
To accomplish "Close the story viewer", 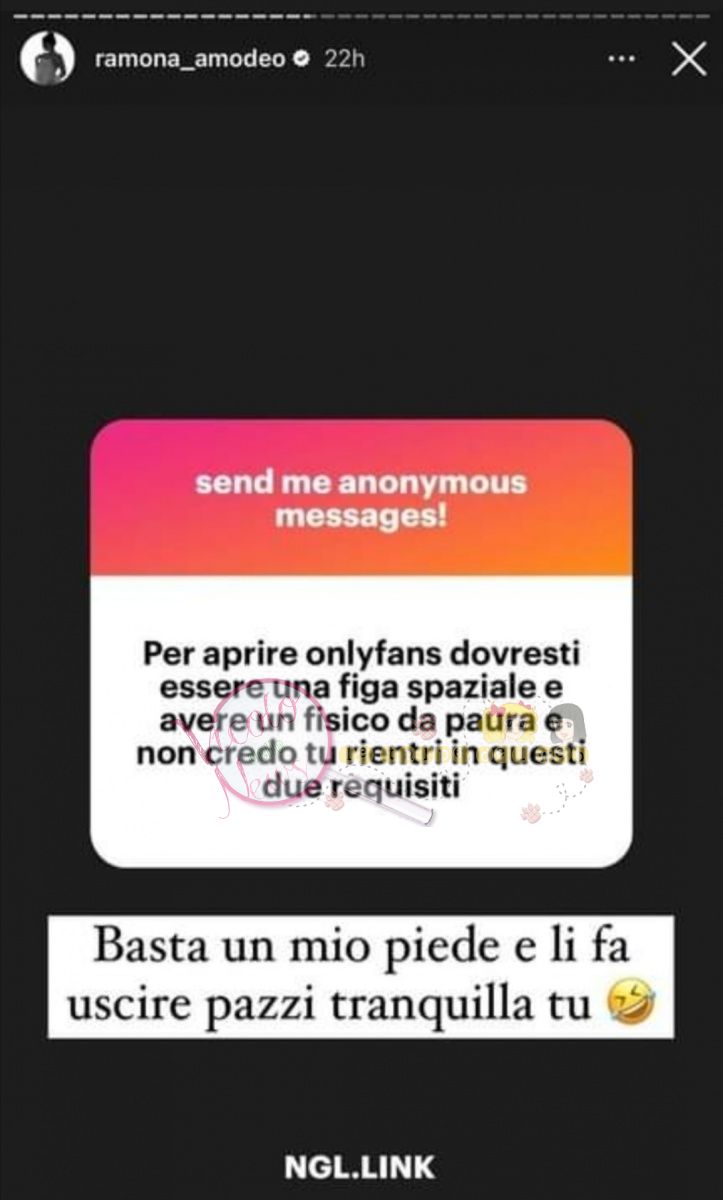I will pos(689,59).
